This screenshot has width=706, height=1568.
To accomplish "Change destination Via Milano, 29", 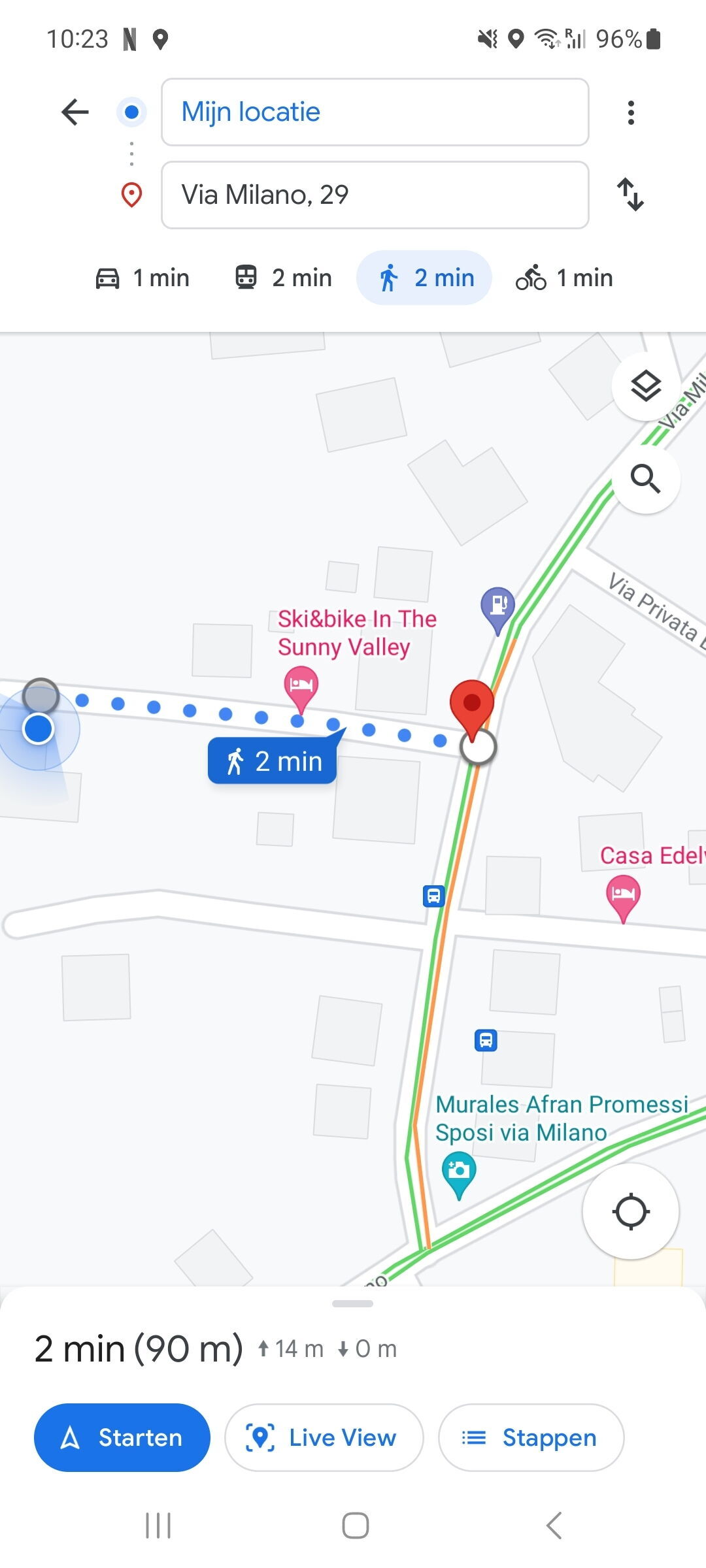I will click(x=375, y=195).
